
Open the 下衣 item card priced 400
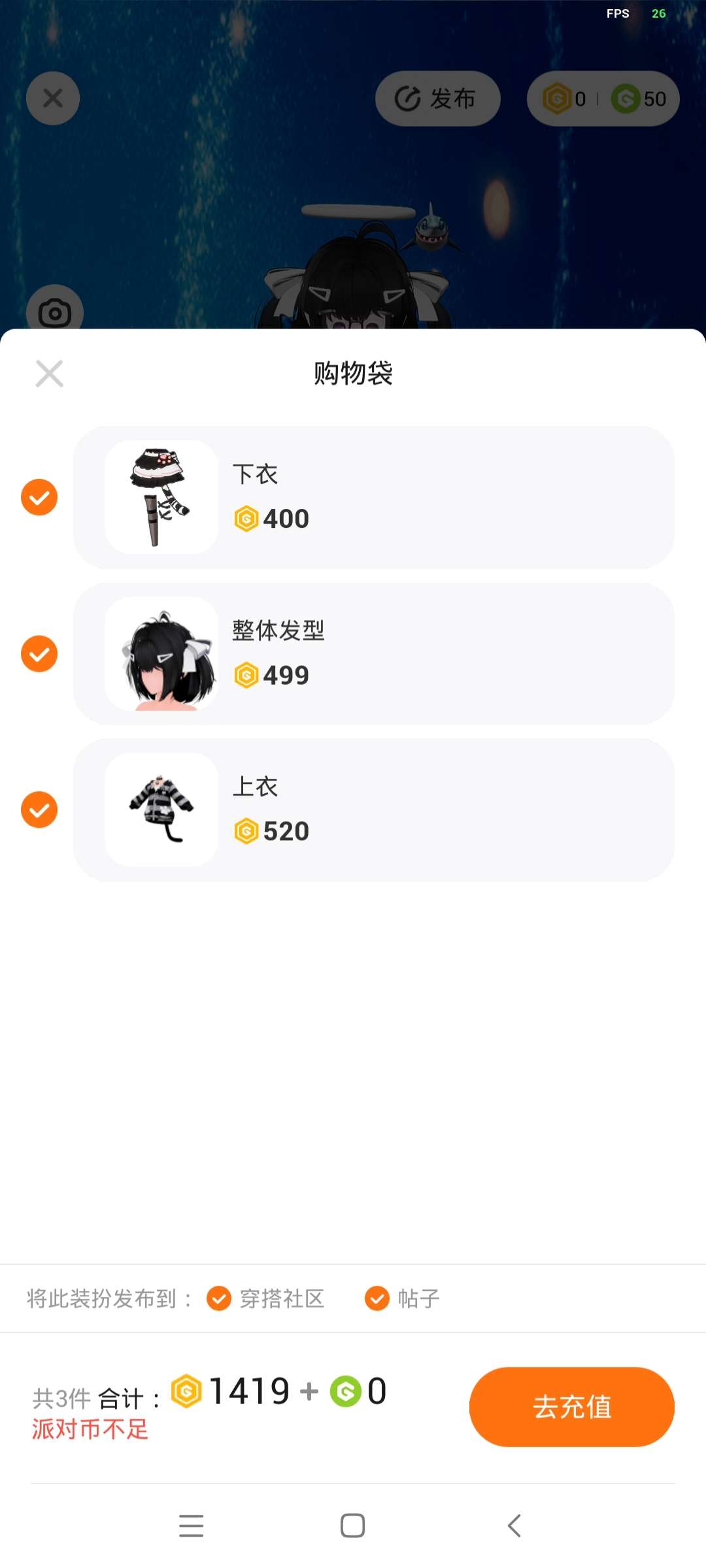click(374, 497)
